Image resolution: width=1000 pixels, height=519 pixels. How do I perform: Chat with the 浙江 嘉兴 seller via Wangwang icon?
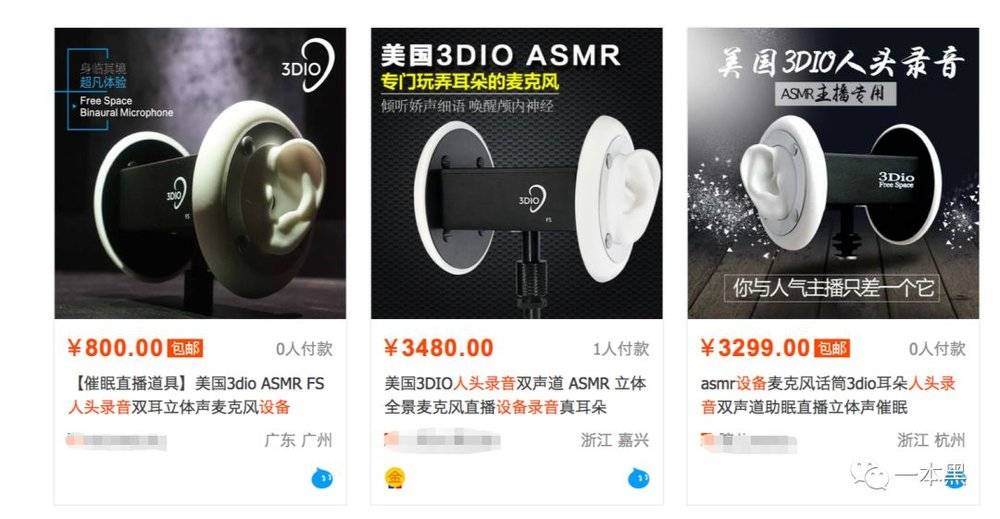pos(639,479)
